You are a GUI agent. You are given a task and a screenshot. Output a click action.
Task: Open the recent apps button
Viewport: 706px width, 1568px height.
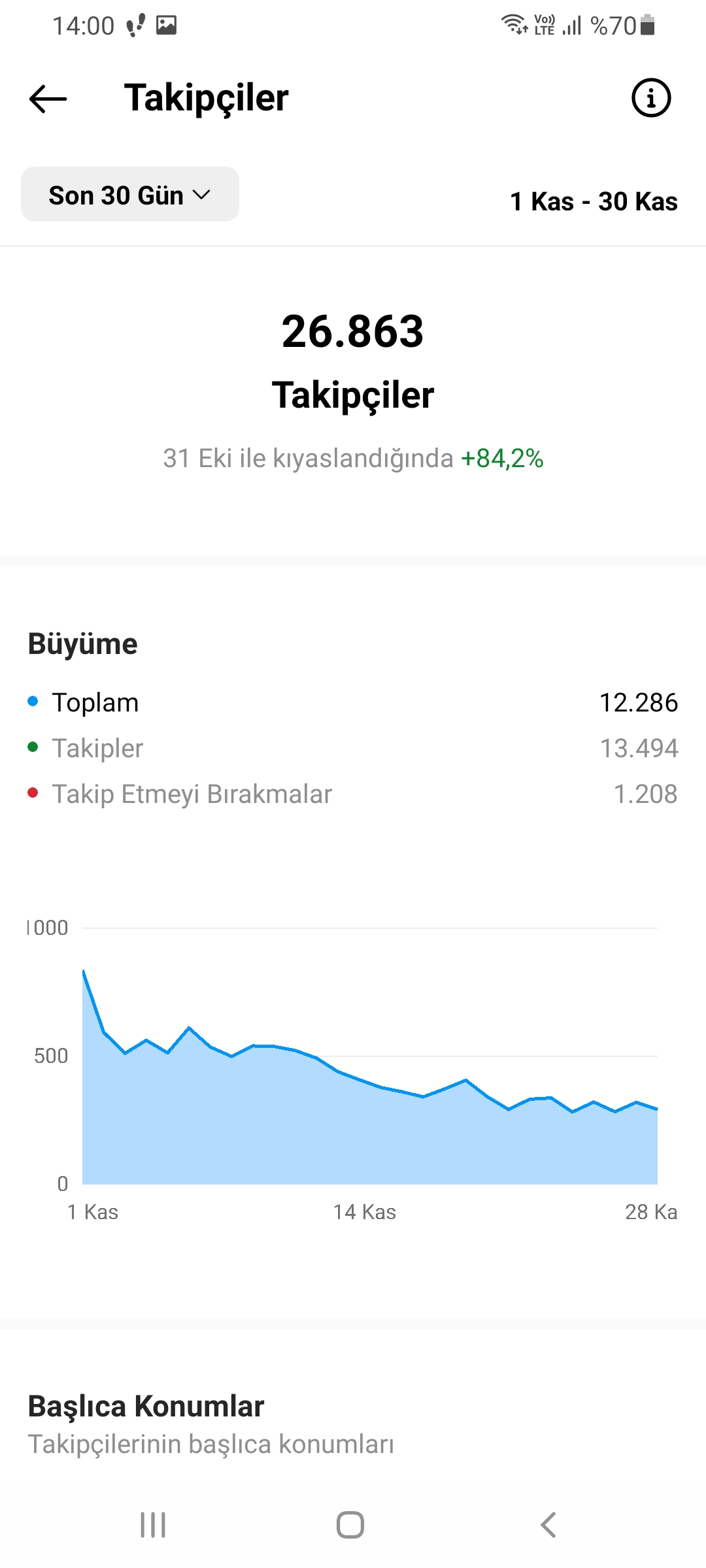[153, 1525]
